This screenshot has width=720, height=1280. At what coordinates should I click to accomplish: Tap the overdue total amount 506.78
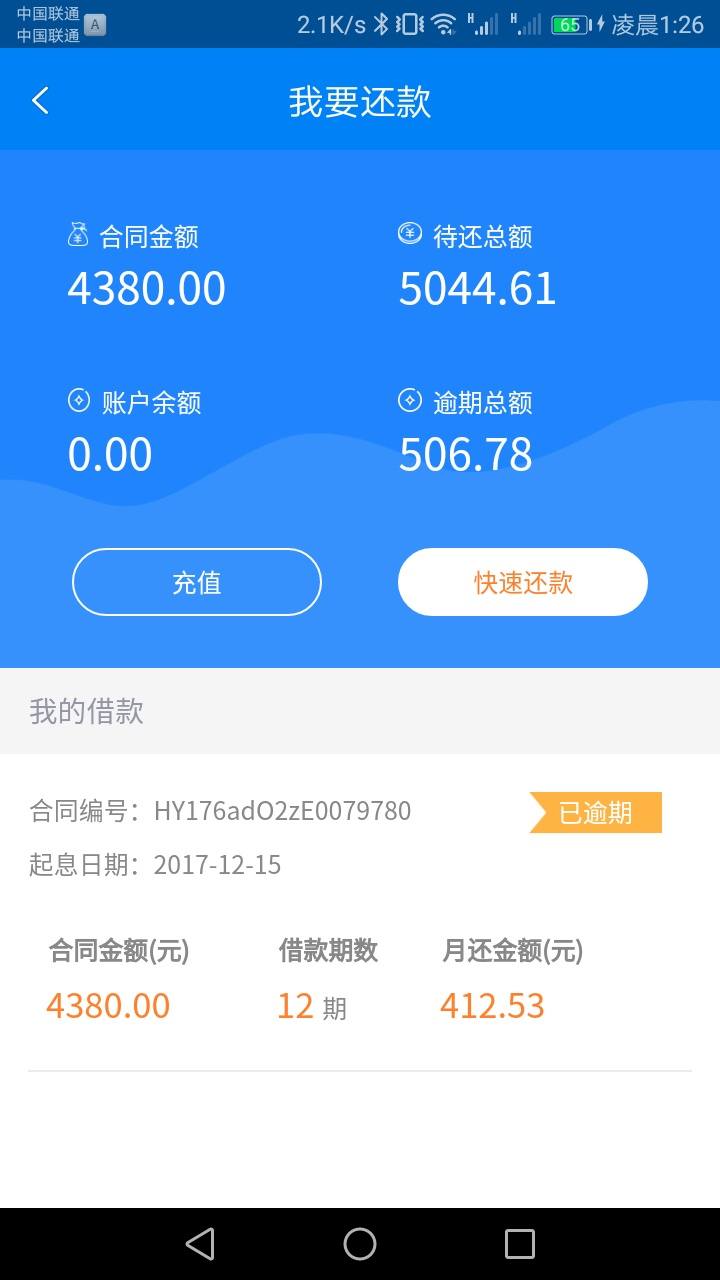(465, 454)
